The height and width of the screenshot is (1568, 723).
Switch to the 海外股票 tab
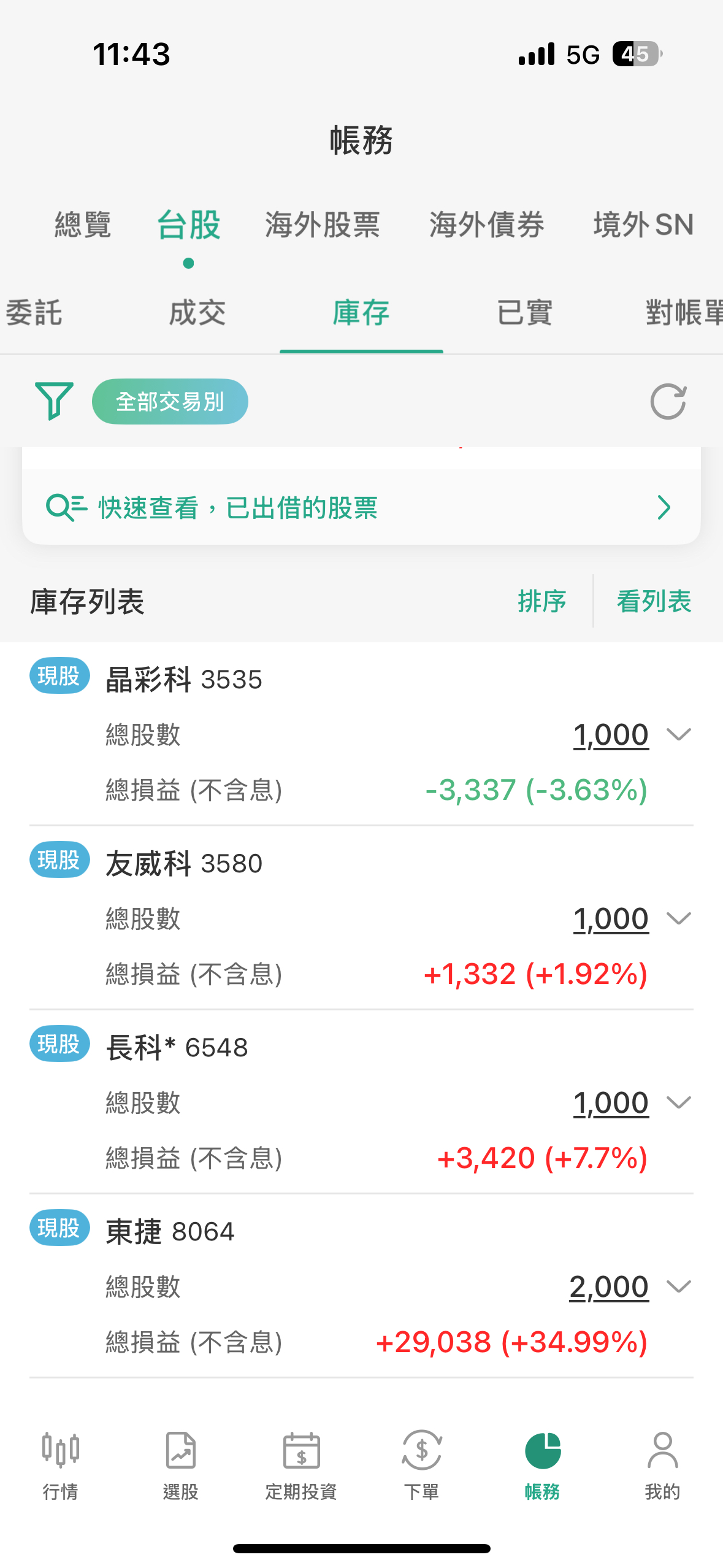point(322,225)
